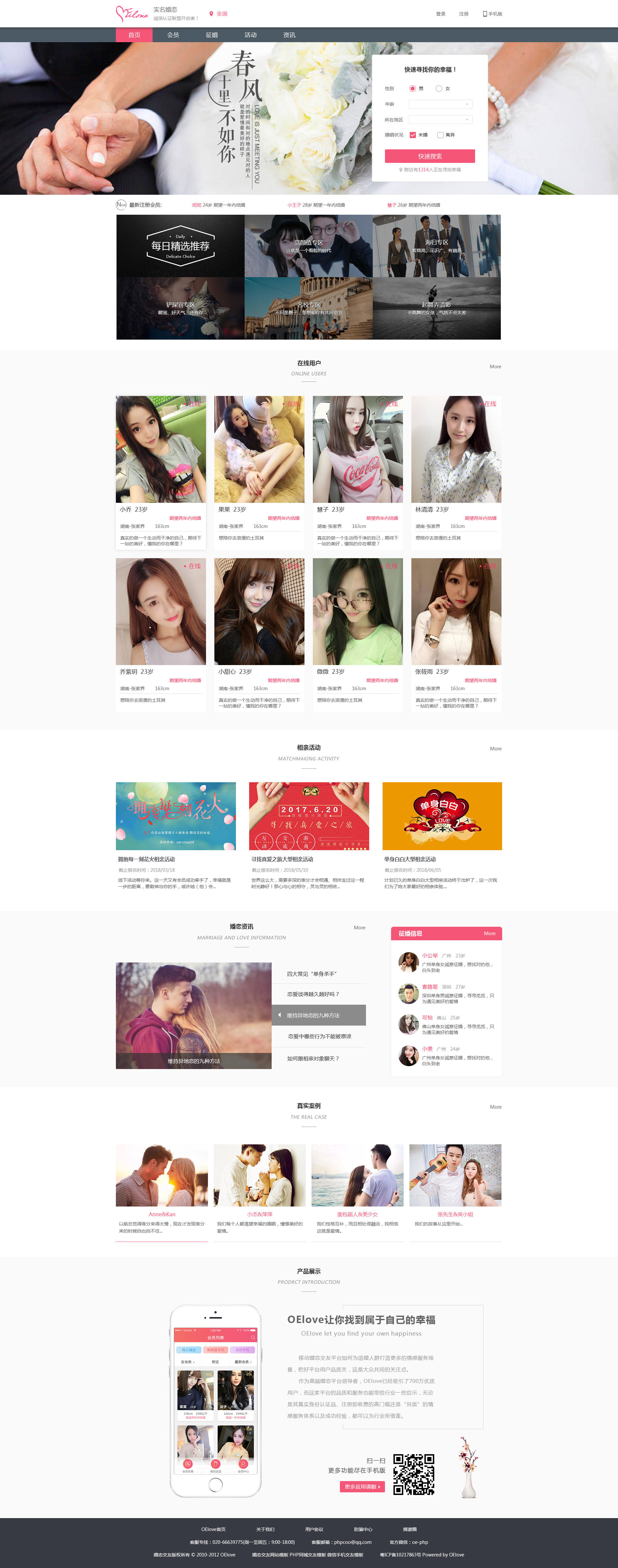The width and height of the screenshot is (618, 1568).
Task: Open the 高颜值专区 category tile
Action: (308, 246)
